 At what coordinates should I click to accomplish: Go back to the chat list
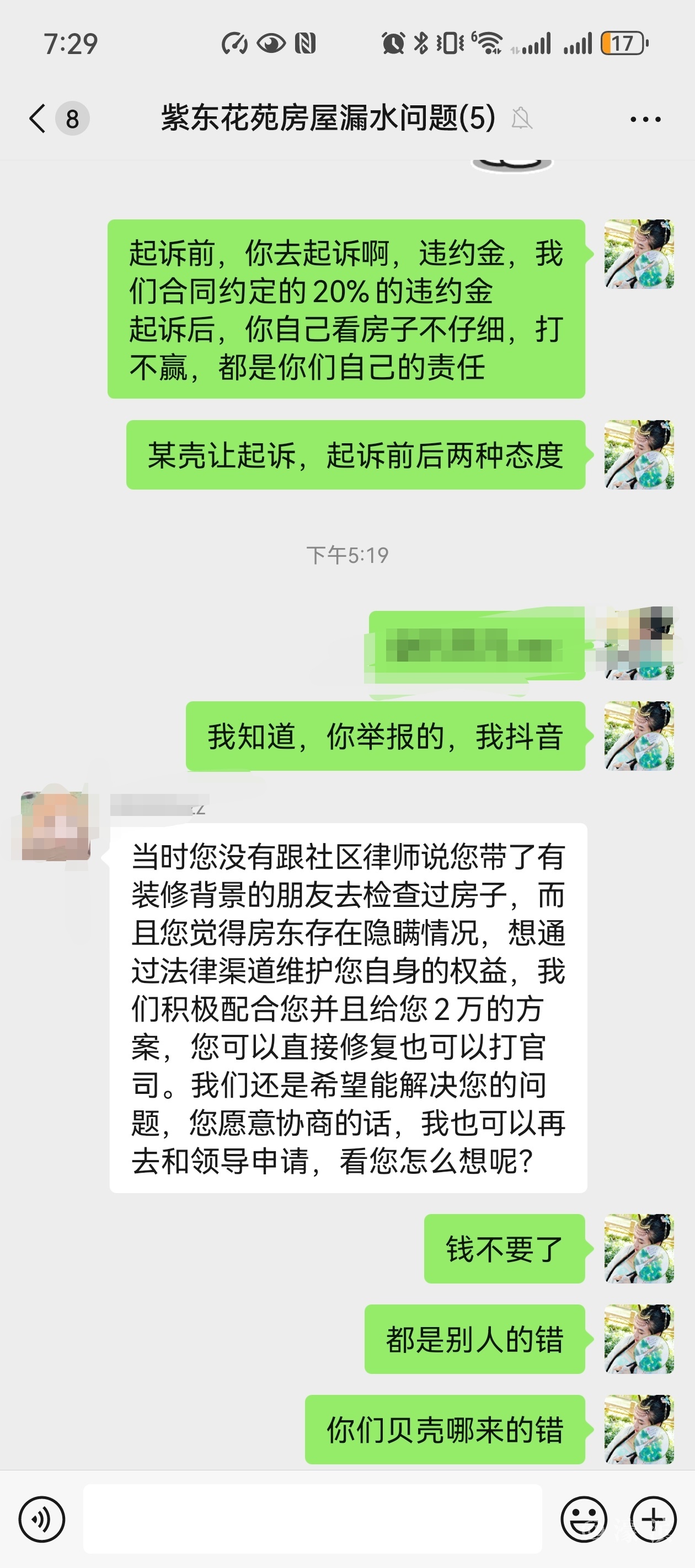pyautogui.click(x=38, y=118)
